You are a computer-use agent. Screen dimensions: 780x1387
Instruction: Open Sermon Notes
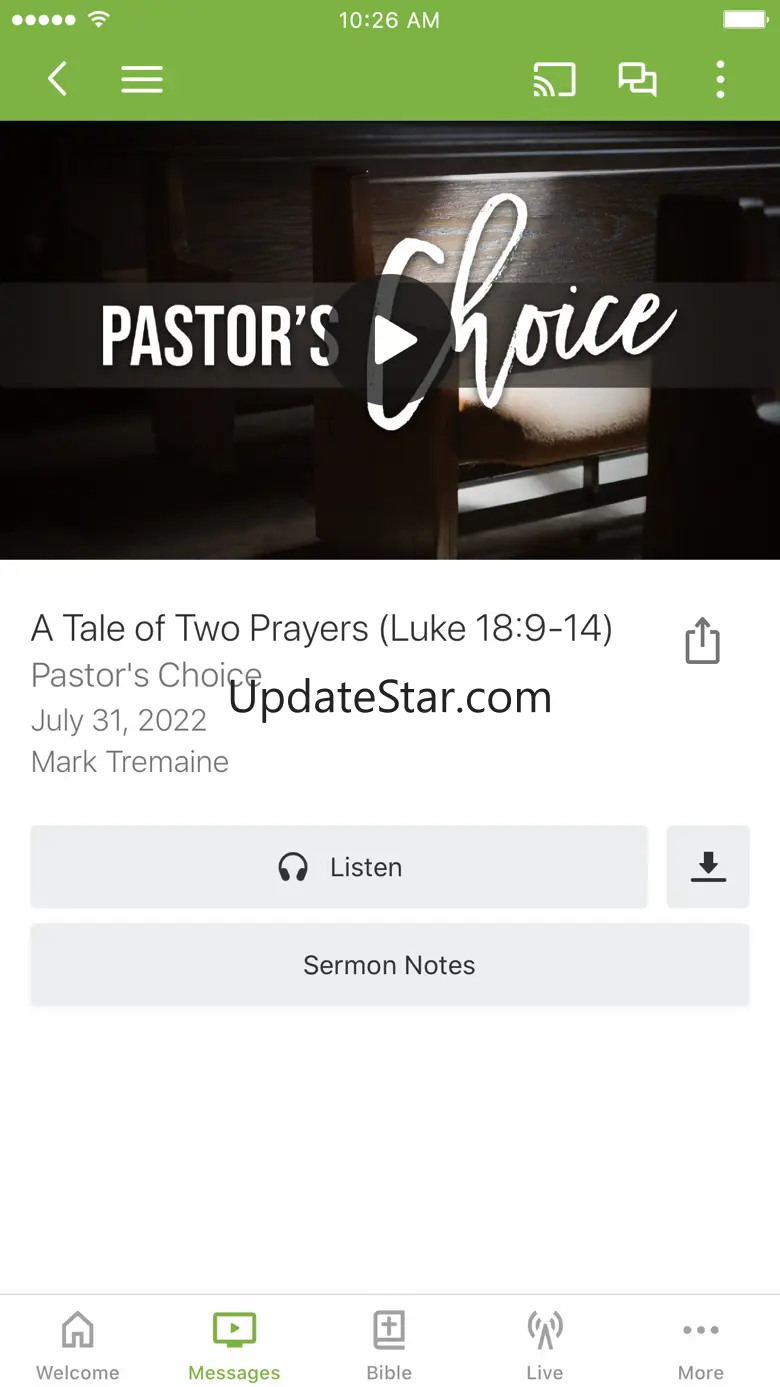pyautogui.click(x=389, y=965)
